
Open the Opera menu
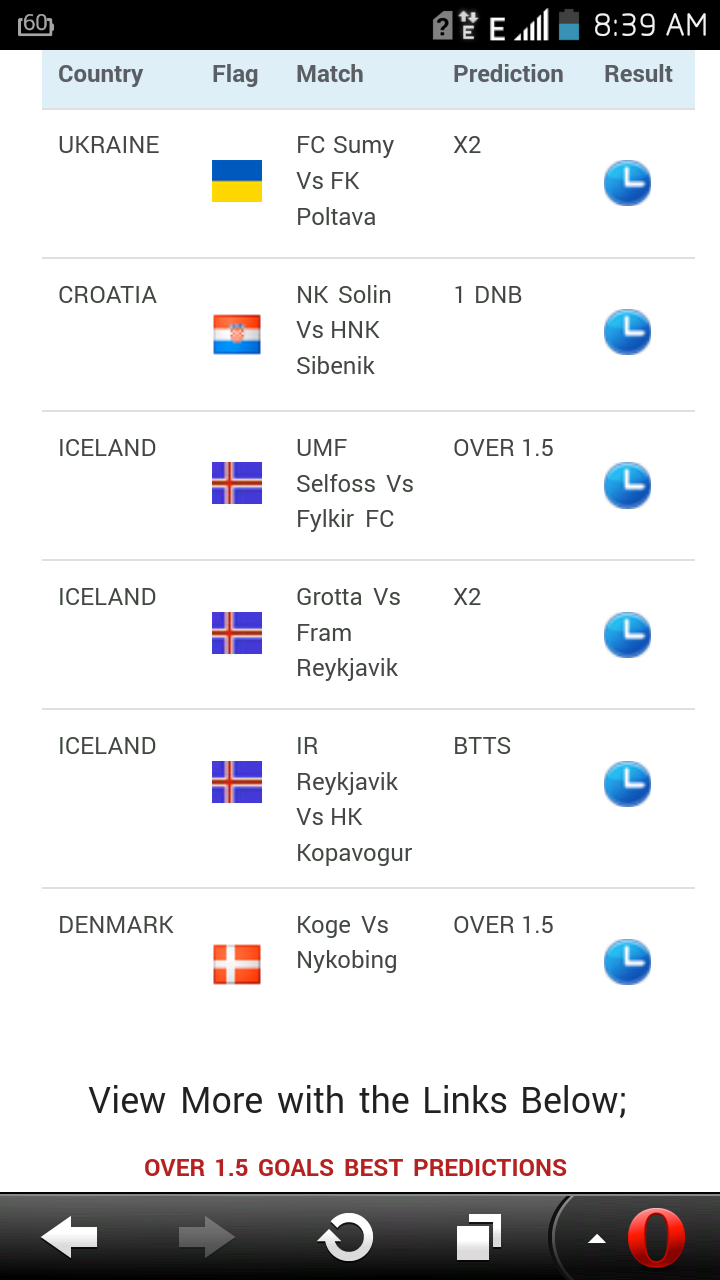pyautogui.click(x=639, y=1239)
